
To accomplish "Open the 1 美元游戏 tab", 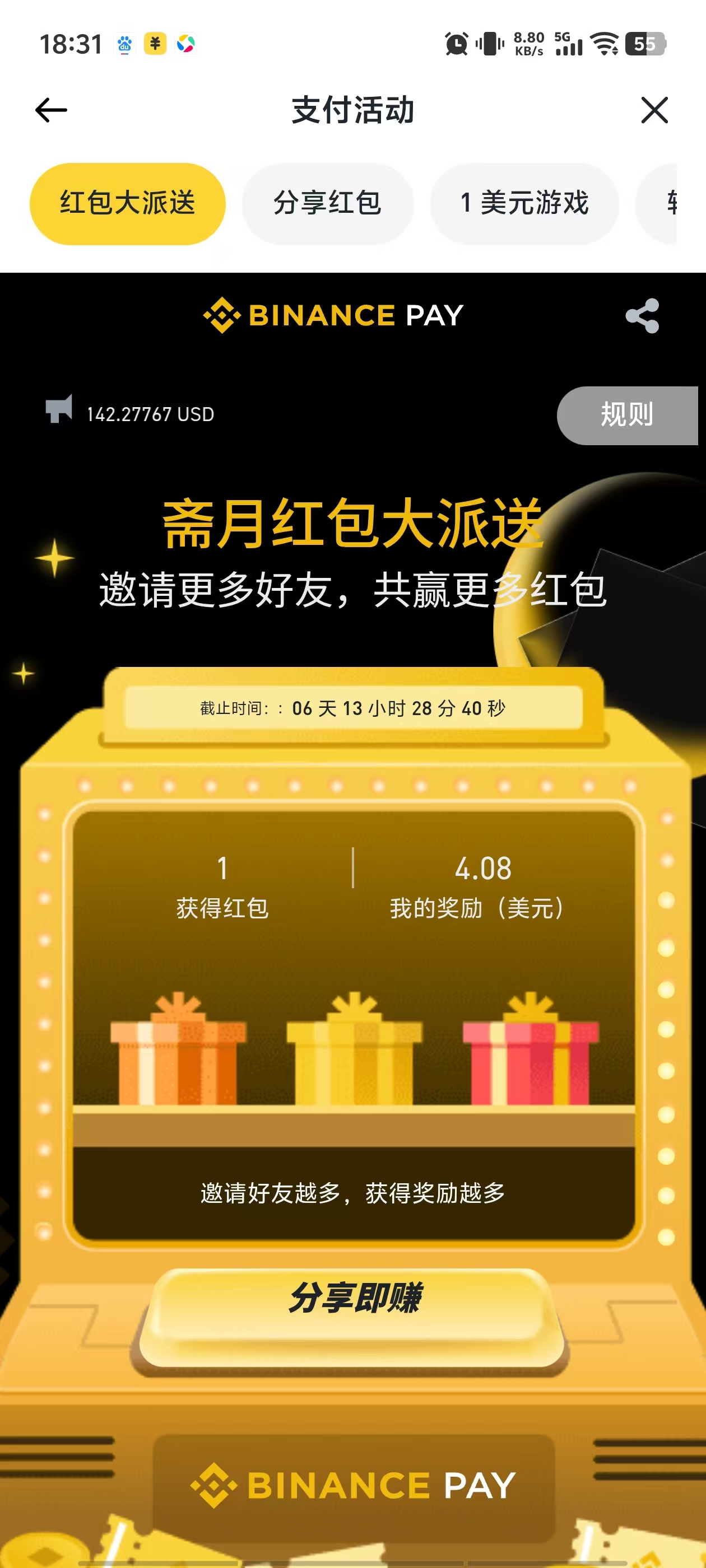I will [524, 203].
